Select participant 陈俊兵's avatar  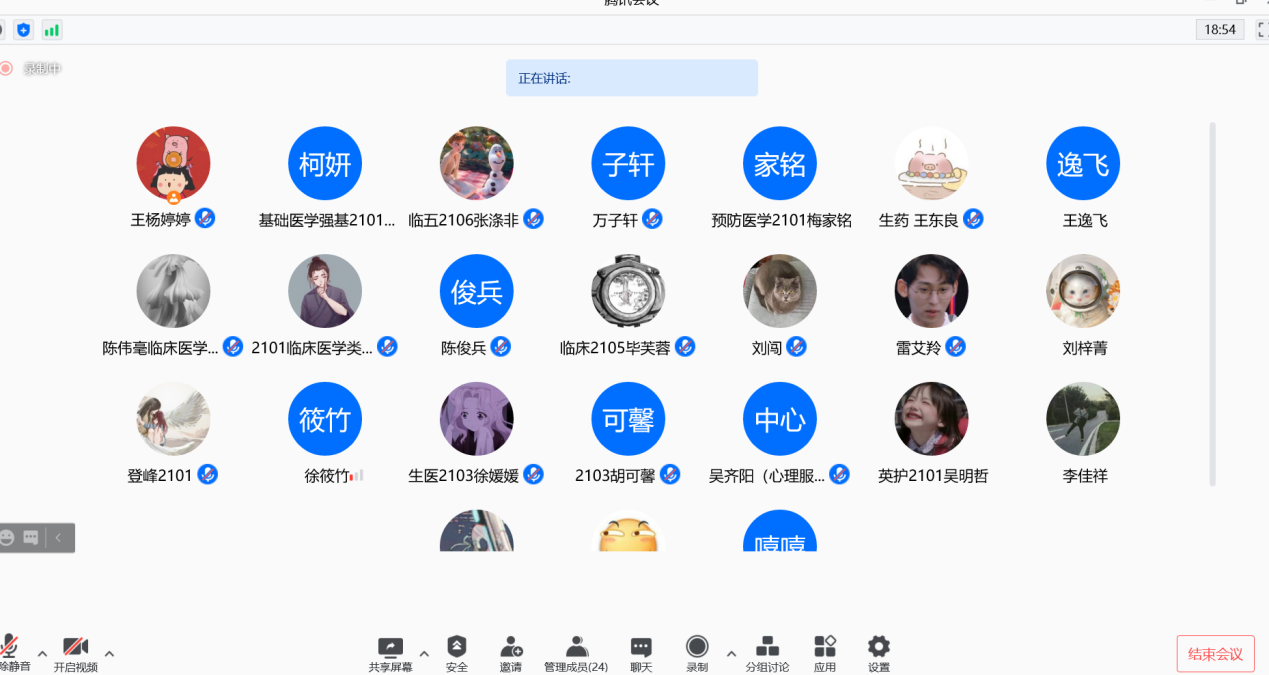coord(477,291)
